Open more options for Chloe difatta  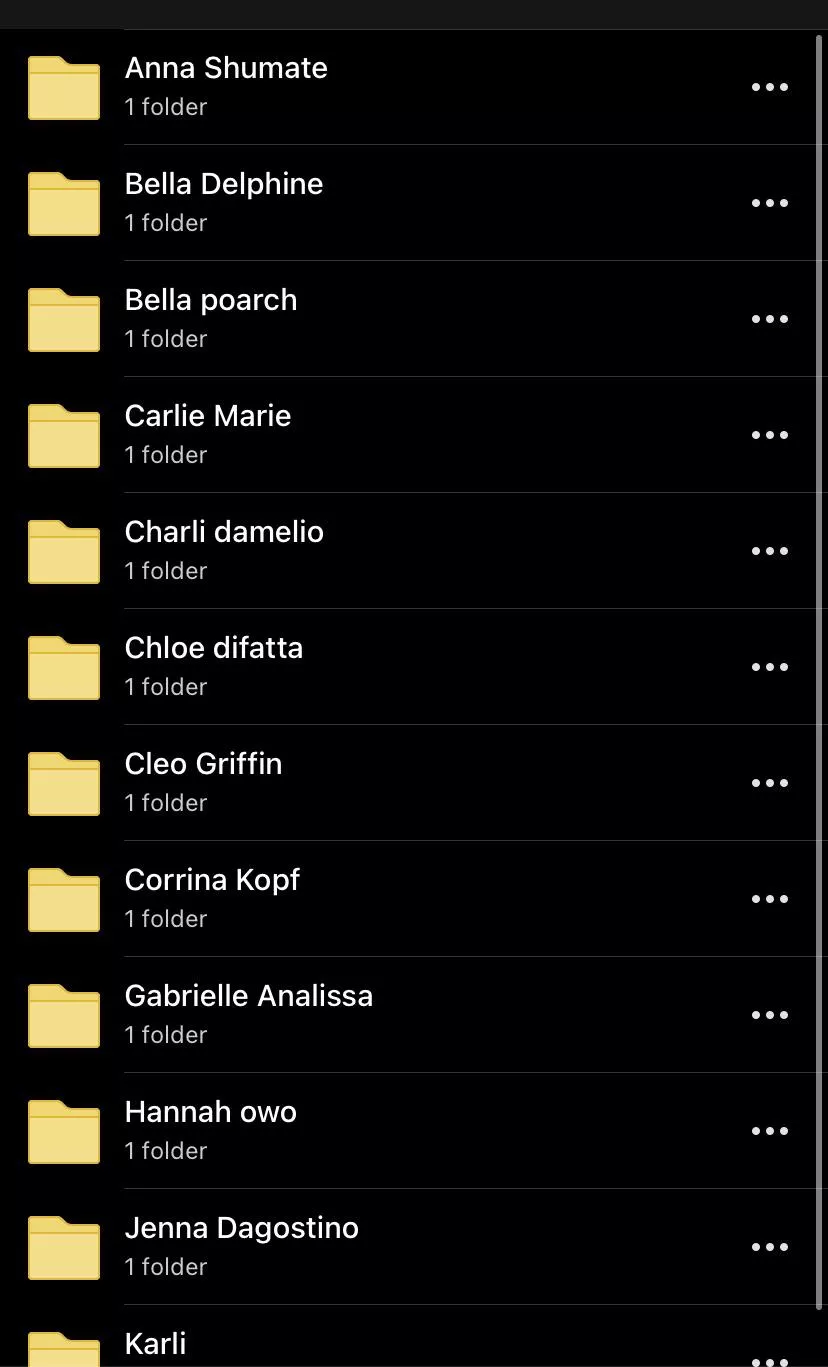769,667
